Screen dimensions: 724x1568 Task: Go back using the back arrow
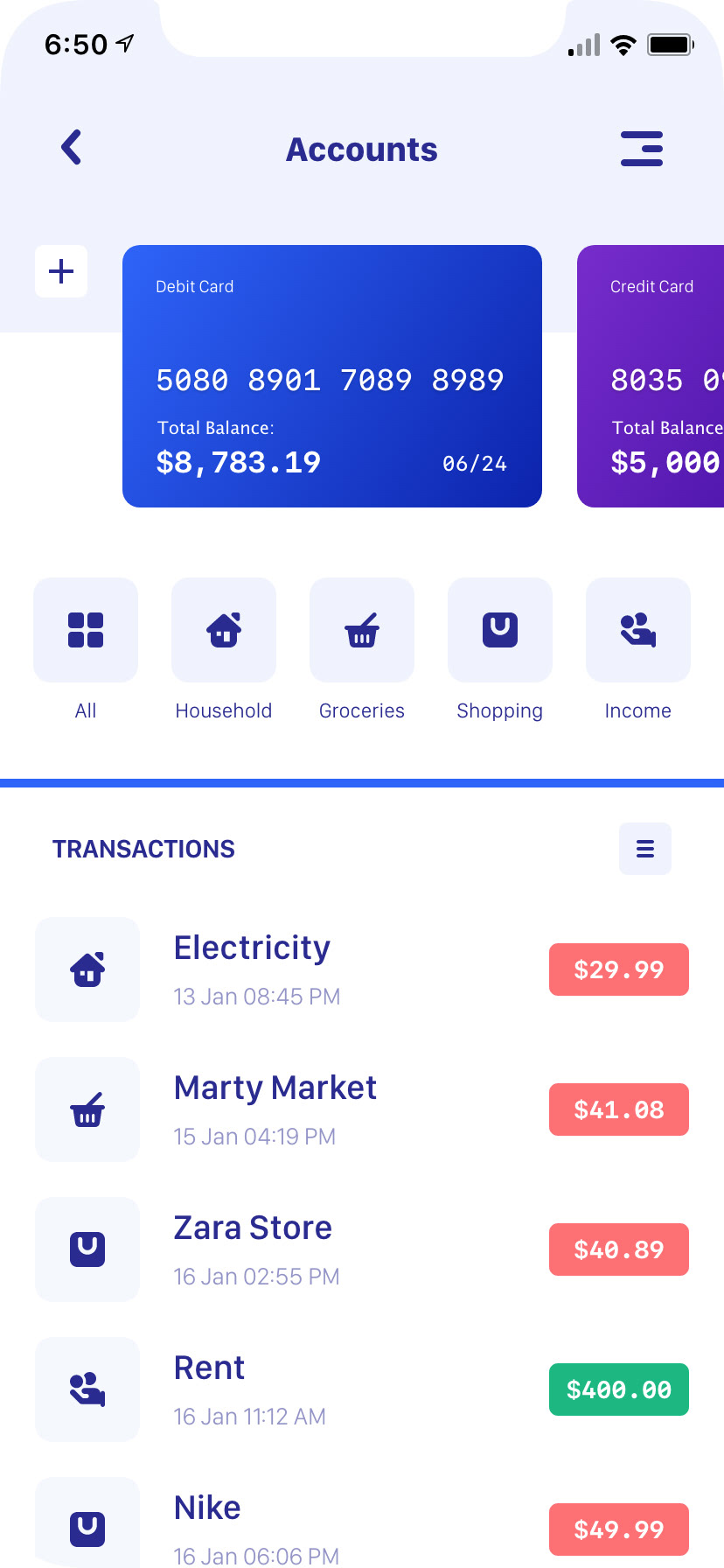(x=72, y=147)
